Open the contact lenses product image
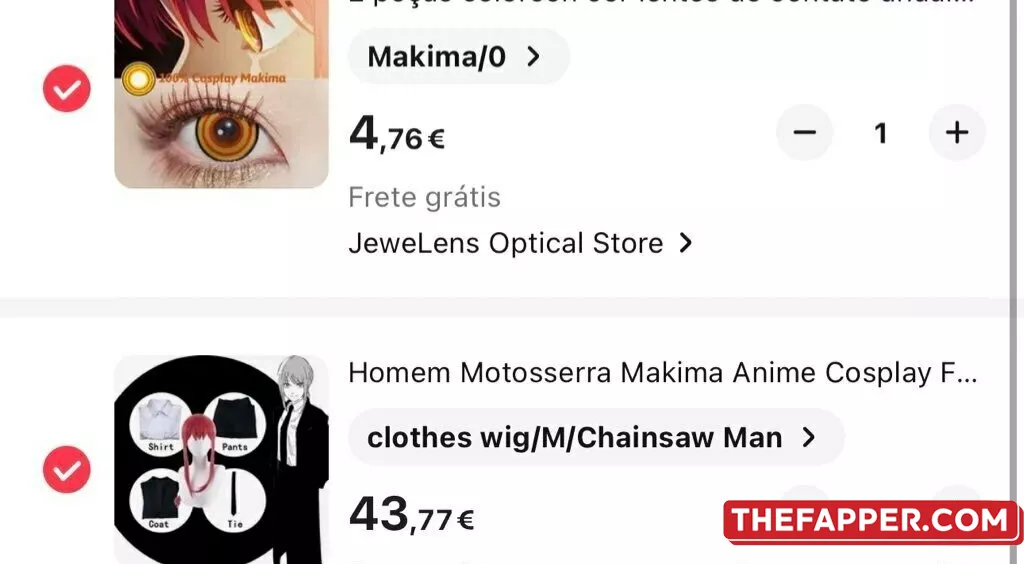Viewport: 1024px width, 564px height. click(221, 95)
